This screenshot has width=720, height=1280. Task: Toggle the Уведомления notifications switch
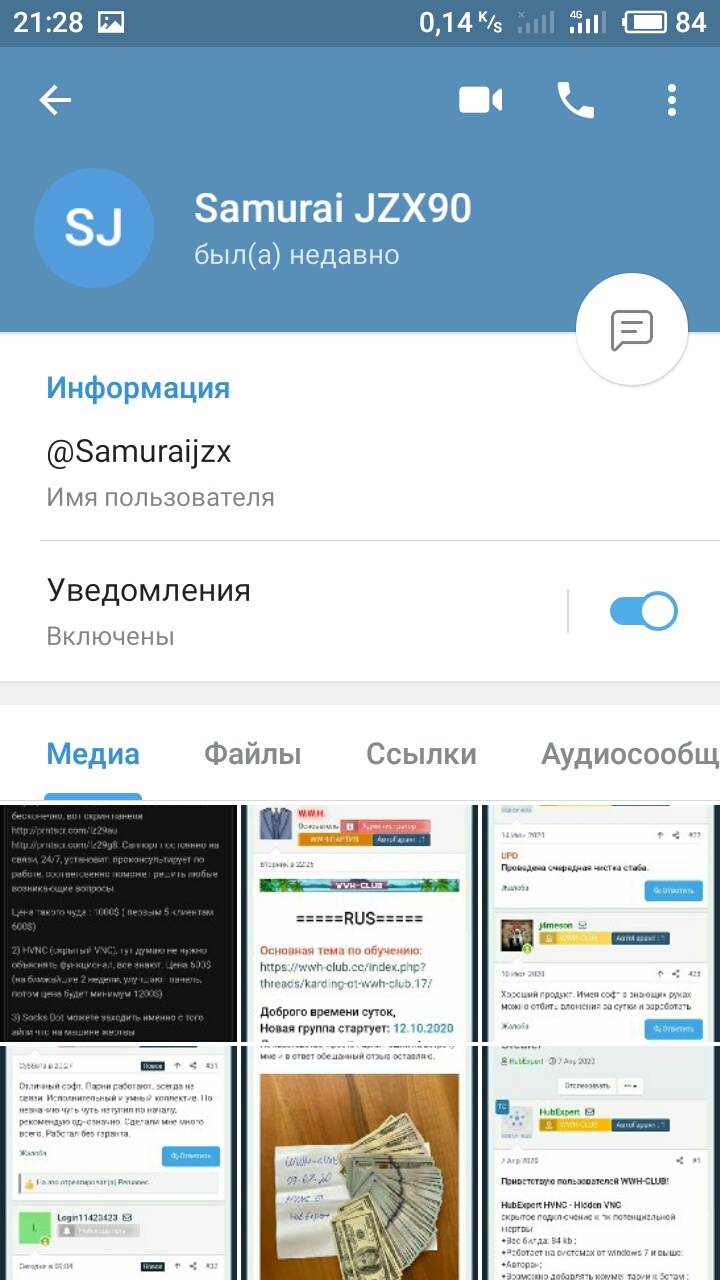[644, 611]
